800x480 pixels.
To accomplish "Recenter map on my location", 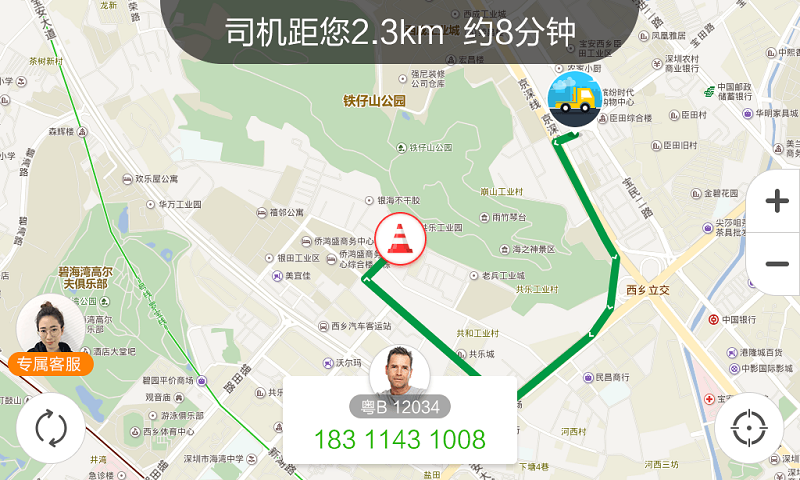I will tap(749, 428).
